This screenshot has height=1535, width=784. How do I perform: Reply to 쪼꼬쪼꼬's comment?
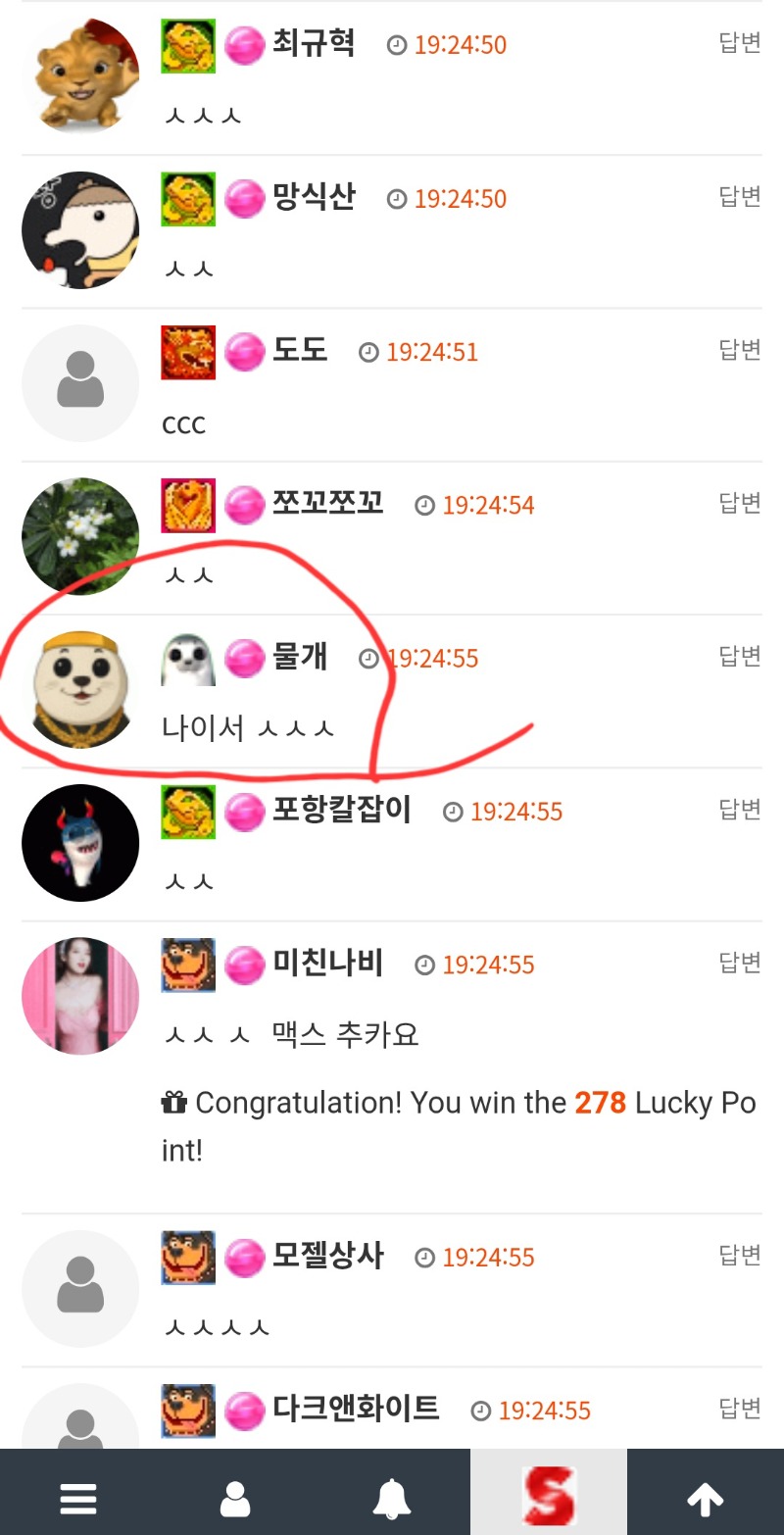740,503
